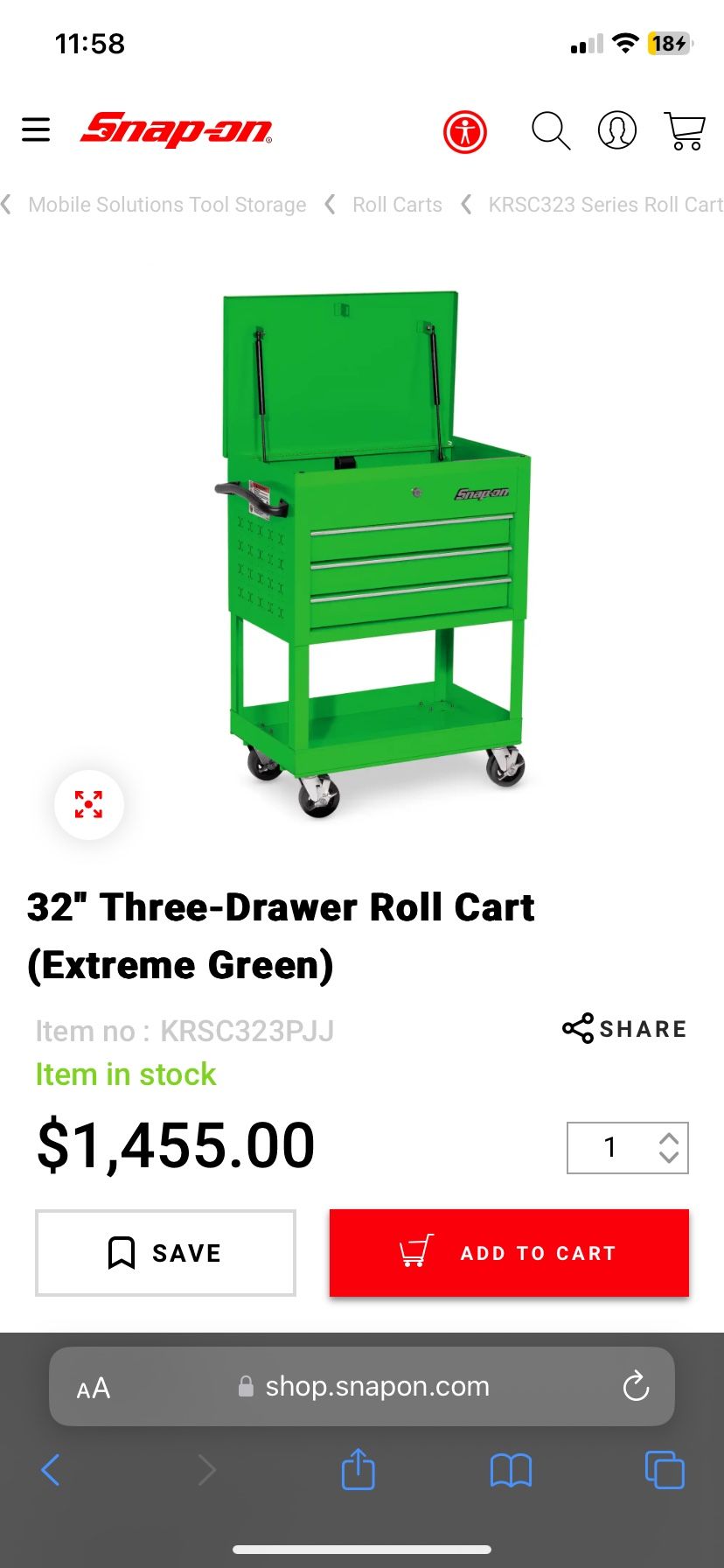Tap Add to Cart
The width and height of the screenshot is (724, 1568).
[x=510, y=1252]
